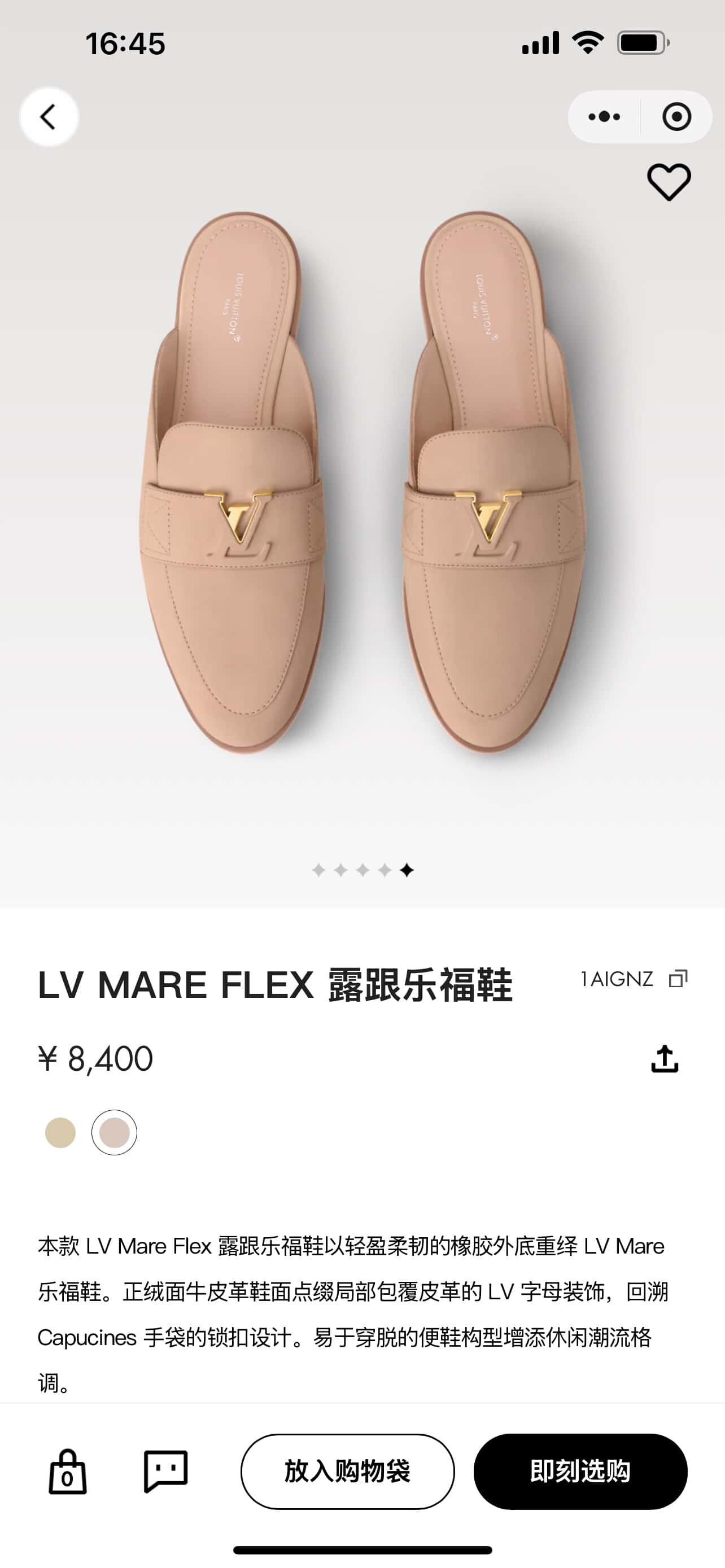The image size is (725, 1568).
Task: Tap 放入购物袋 to add to bag
Action: pos(348,1472)
